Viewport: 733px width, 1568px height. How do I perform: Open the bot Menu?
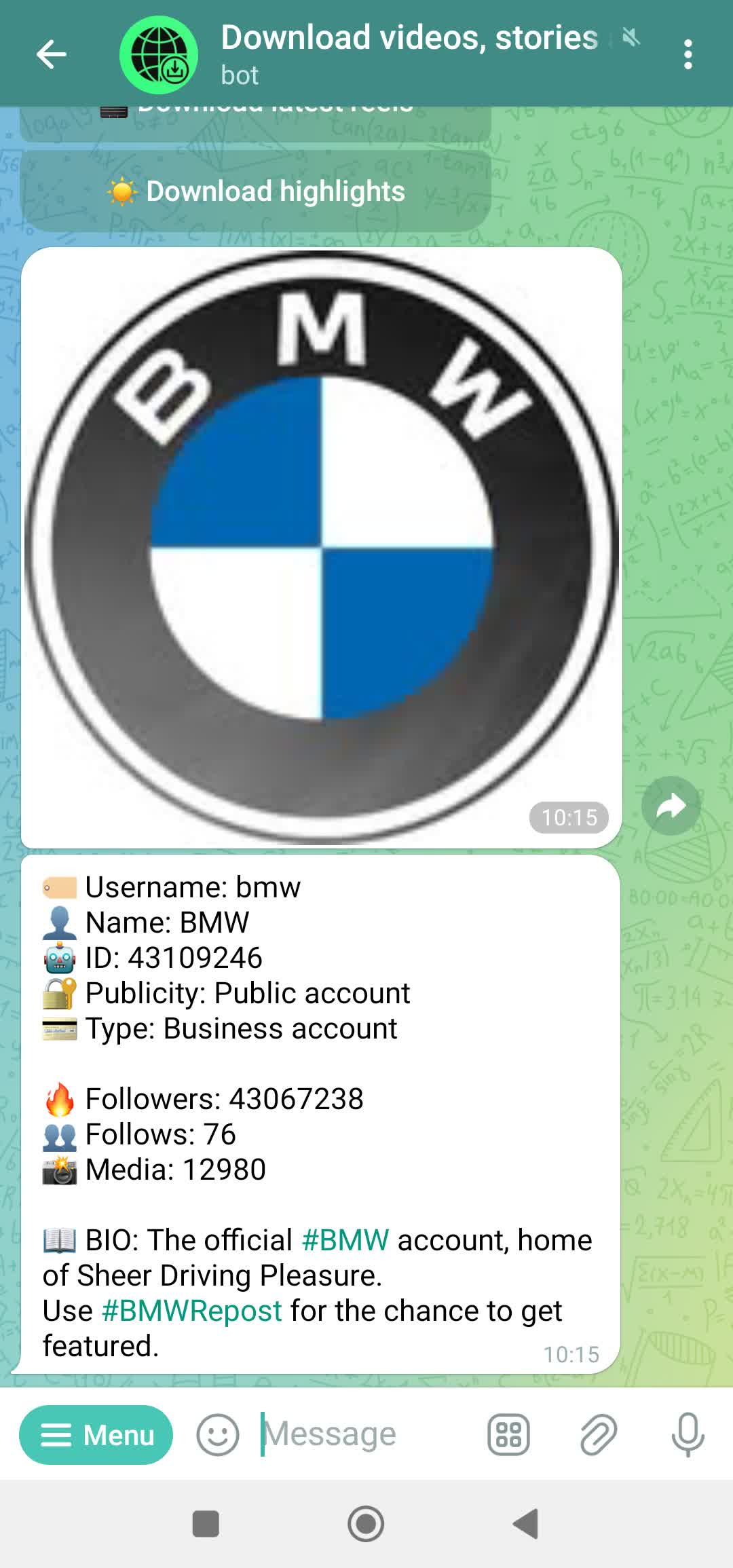coord(95,1434)
